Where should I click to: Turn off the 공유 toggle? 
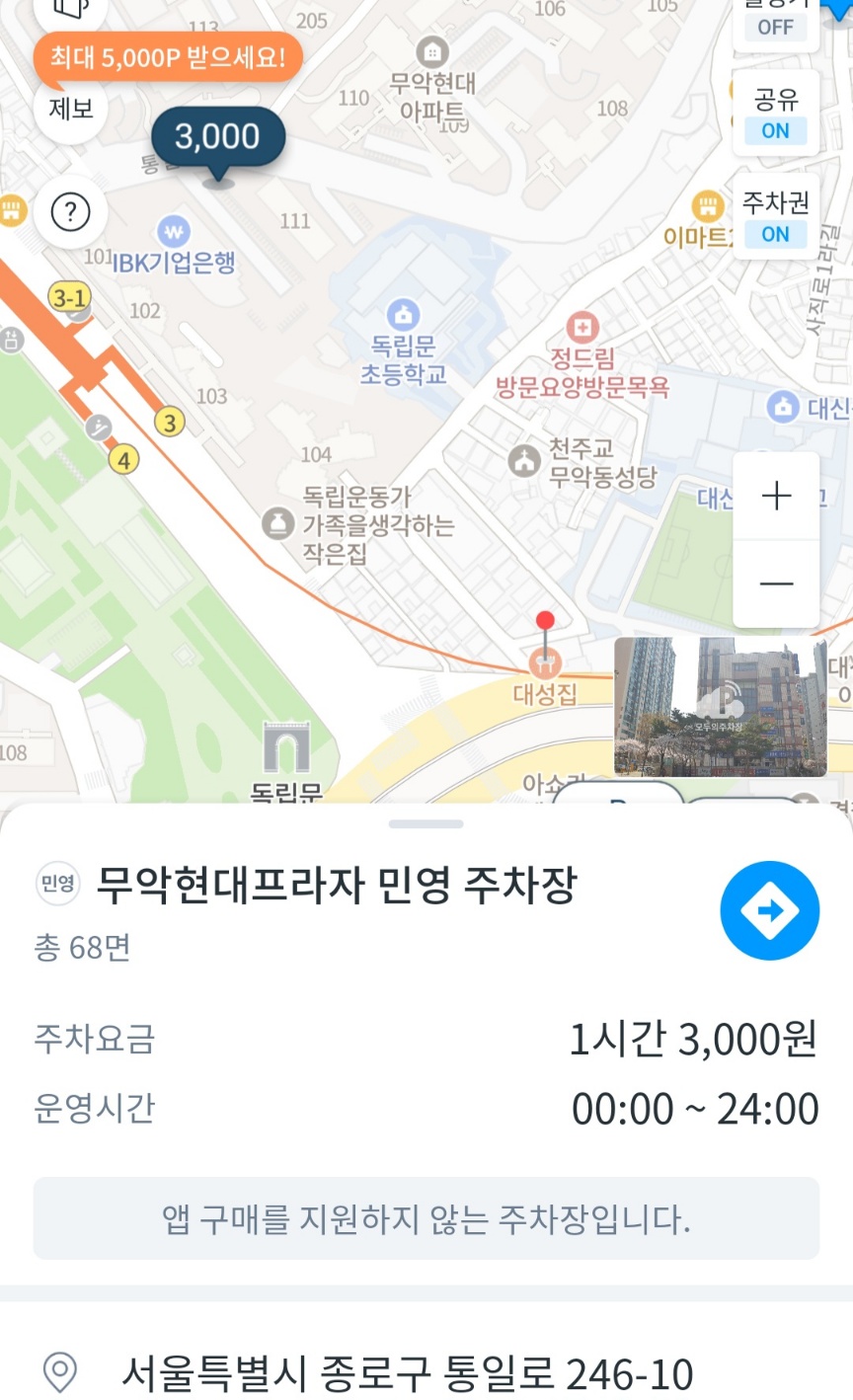tap(773, 129)
